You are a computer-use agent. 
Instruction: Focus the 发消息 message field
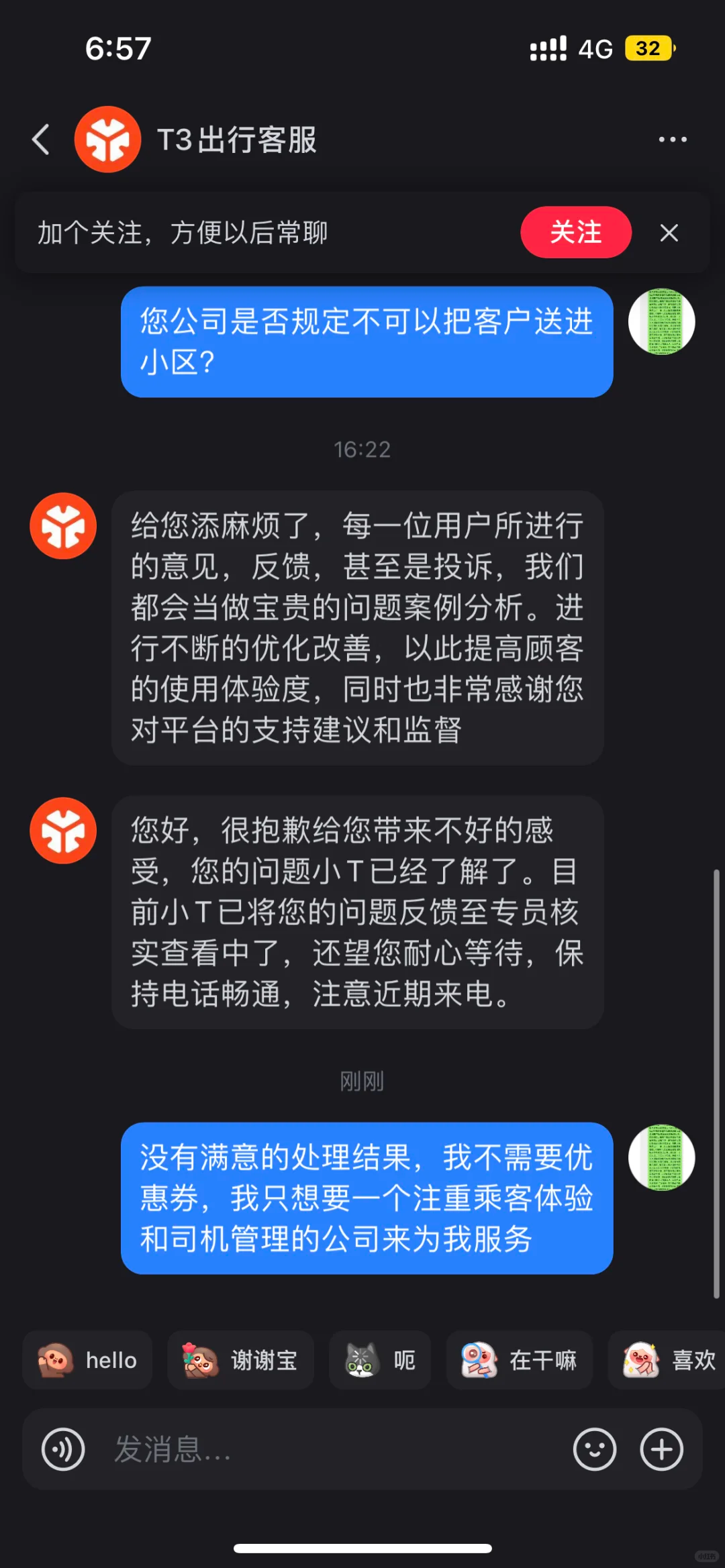(322, 1449)
